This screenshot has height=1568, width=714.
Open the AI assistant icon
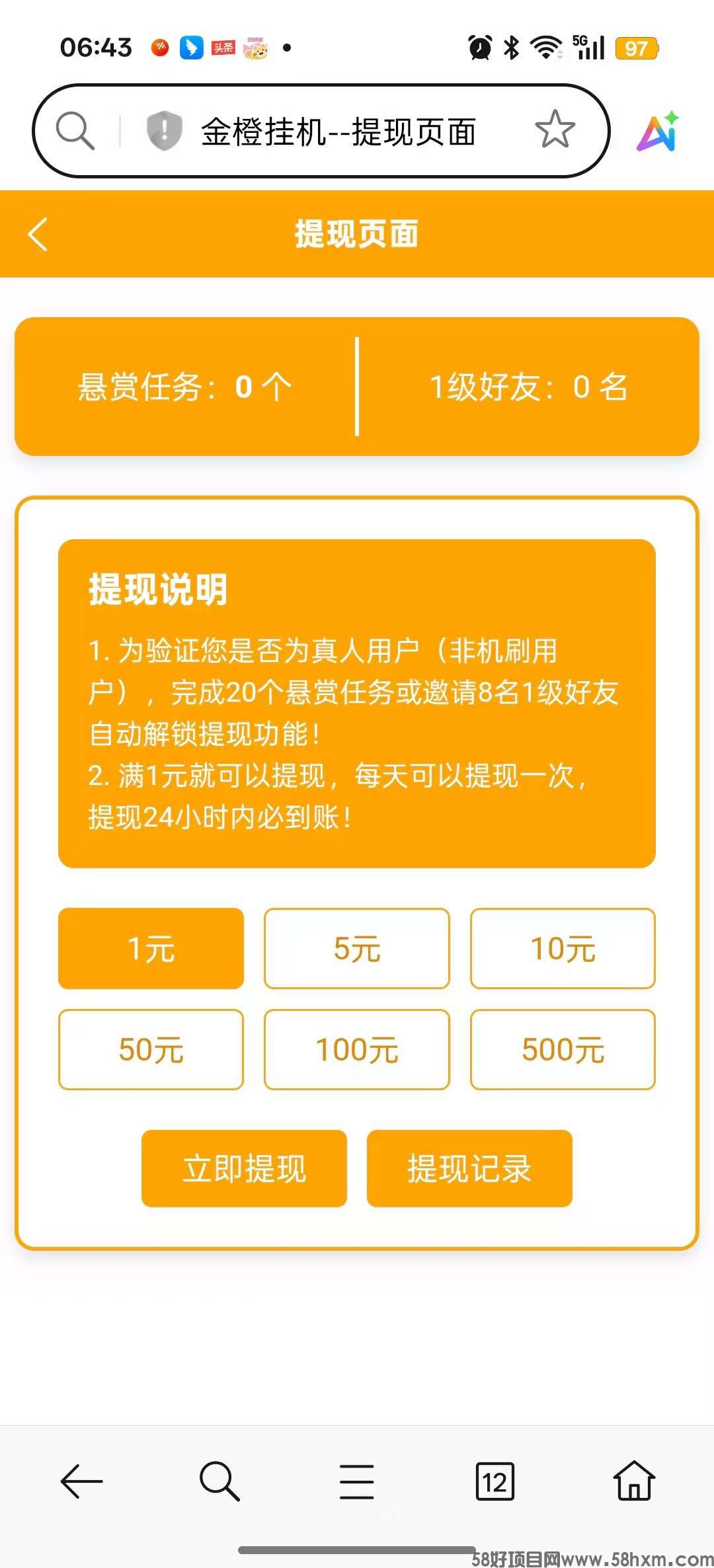pyautogui.click(x=658, y=131)
